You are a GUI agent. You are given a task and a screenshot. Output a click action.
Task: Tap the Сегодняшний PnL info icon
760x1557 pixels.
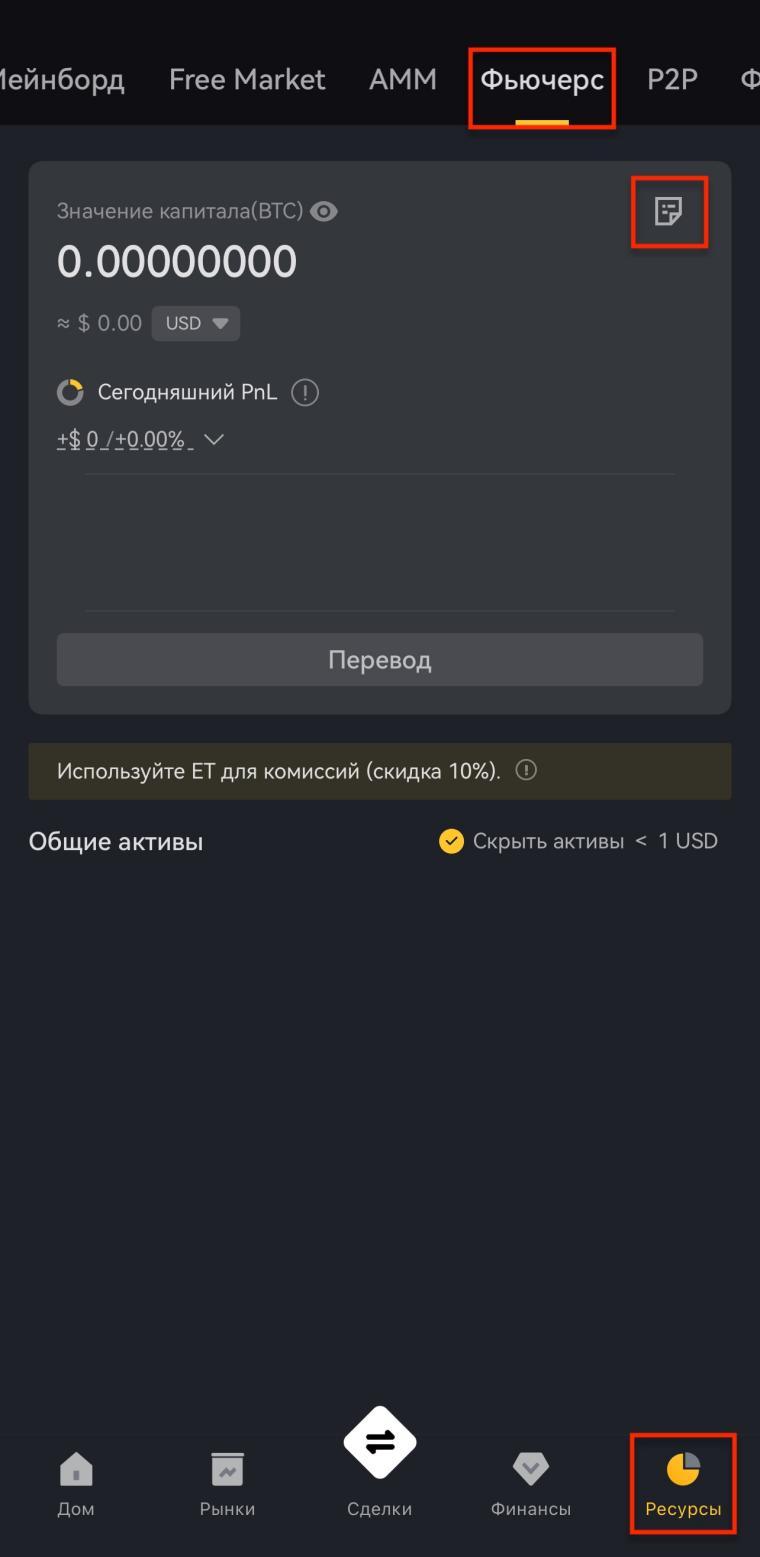coord(305,392)
